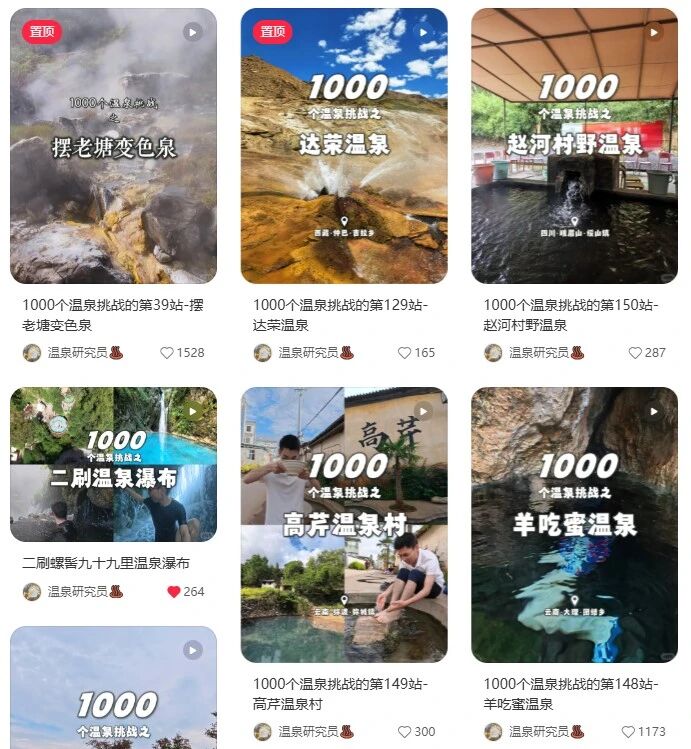
Task: Open the 二刷螺髻九十九里温泉瀑布 post
Action: click(113, 465)
